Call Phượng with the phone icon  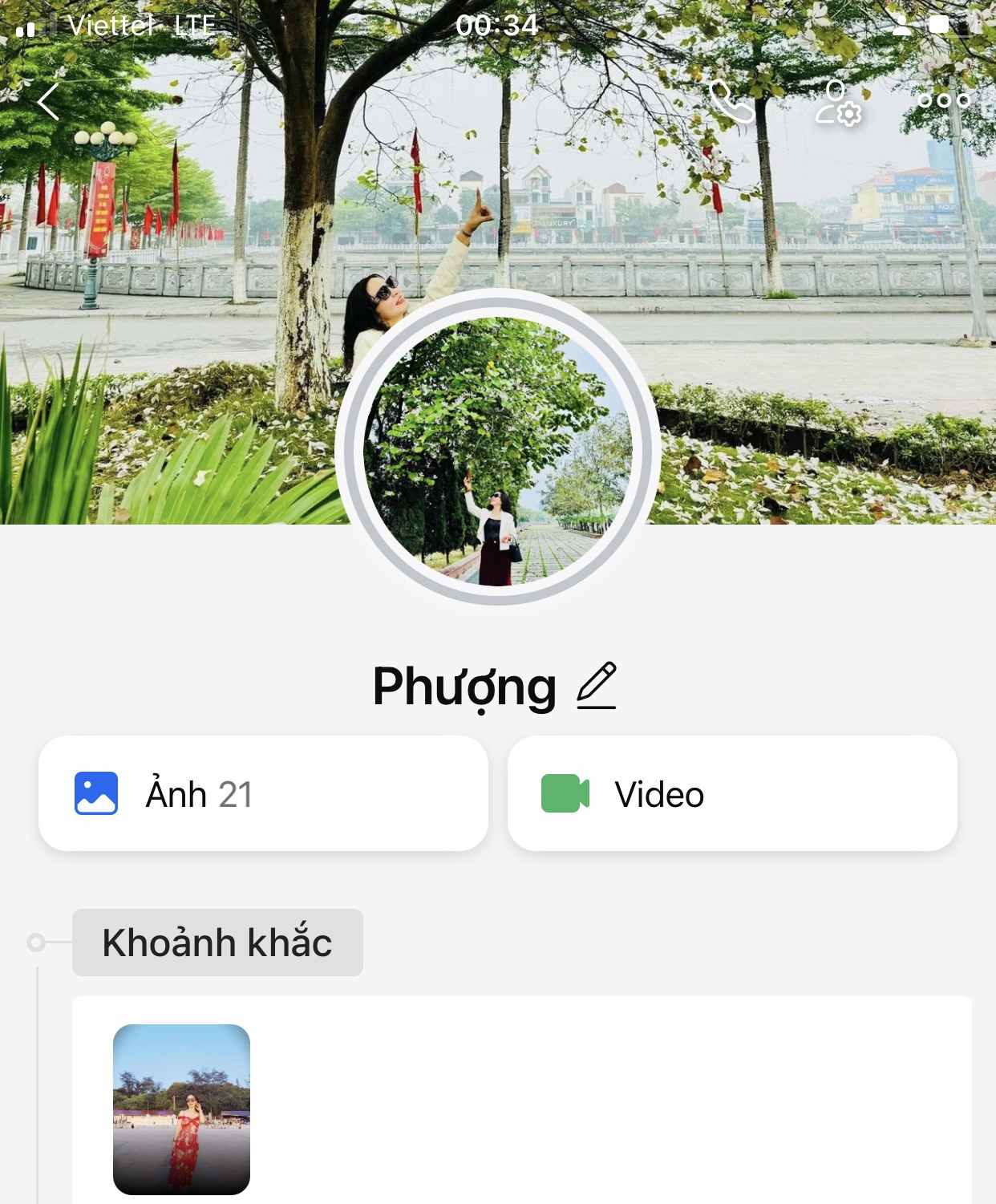731,102
